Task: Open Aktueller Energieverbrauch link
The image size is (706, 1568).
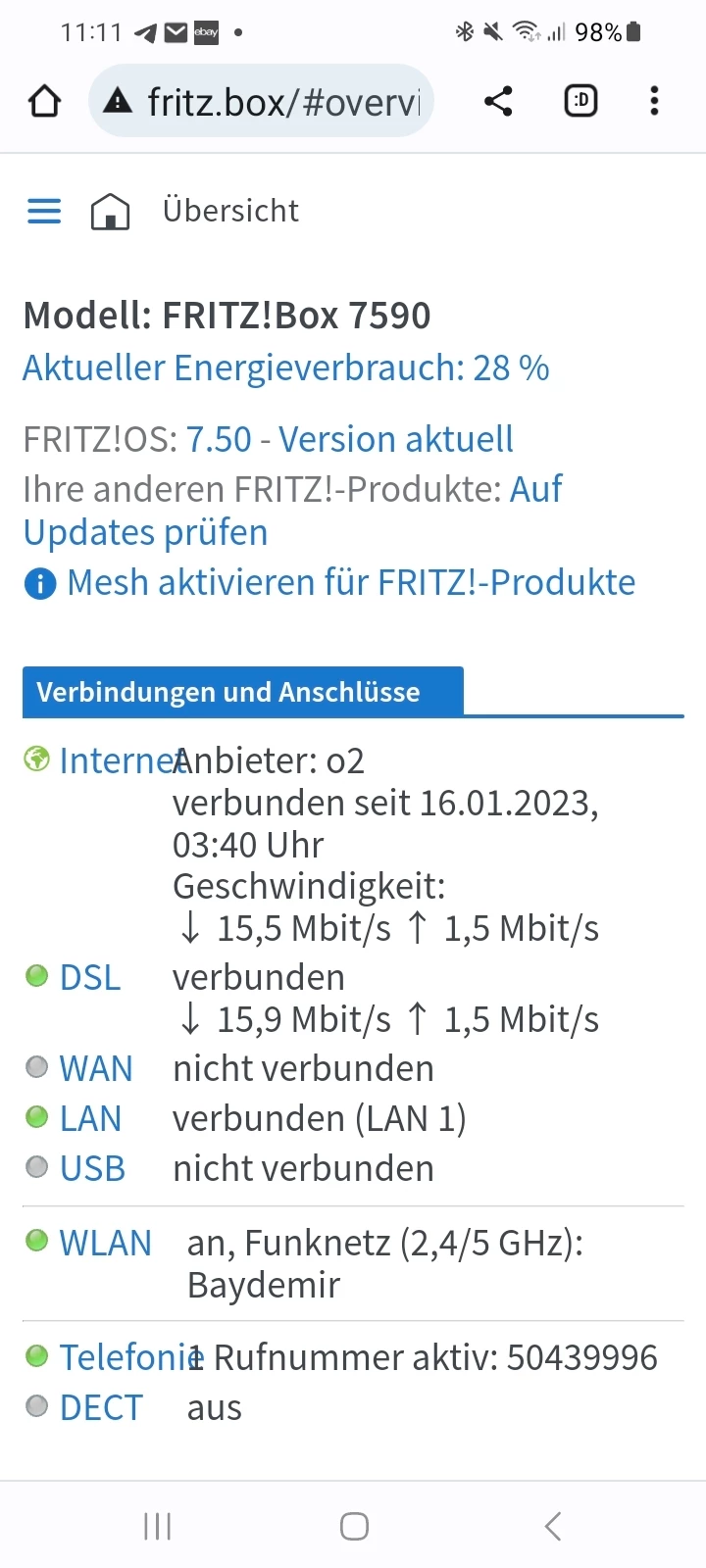Action: [x=285, y=368]
